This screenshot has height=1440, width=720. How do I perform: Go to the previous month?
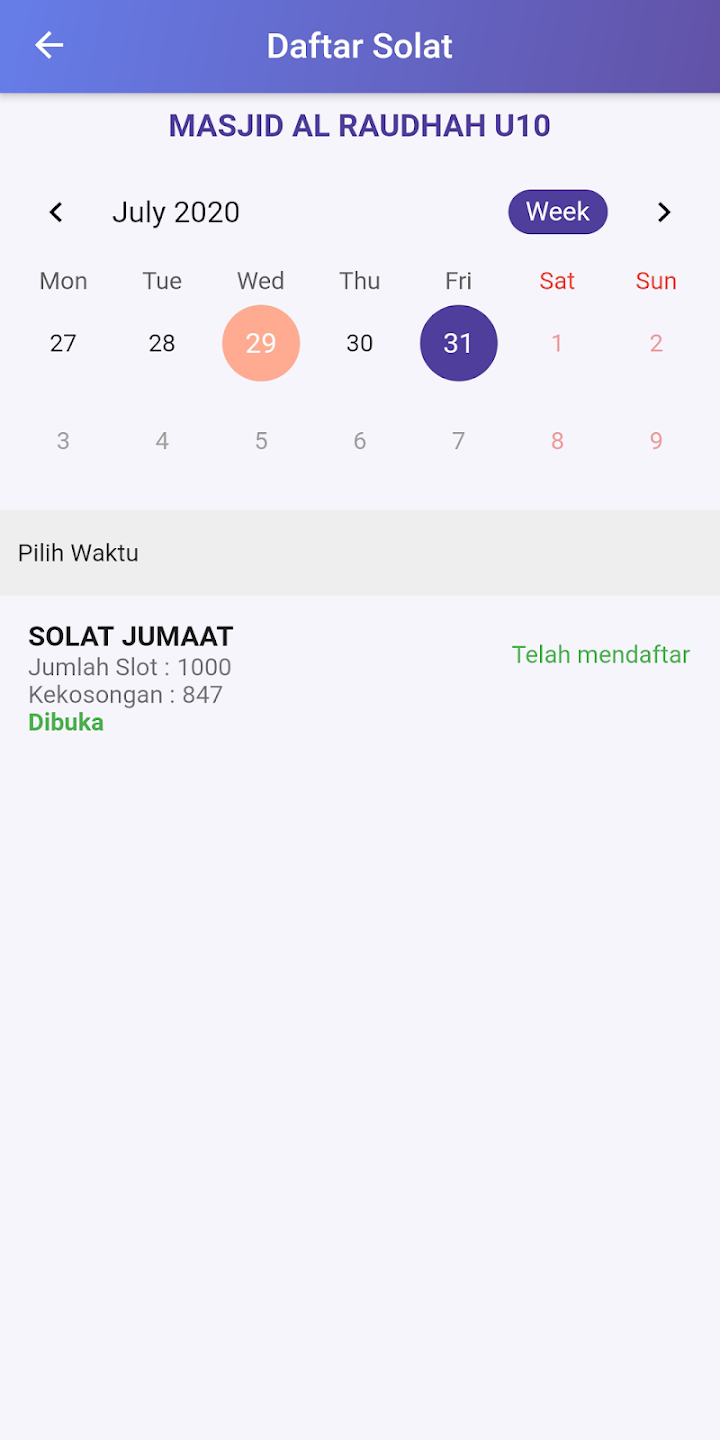(x=56, y=212)
